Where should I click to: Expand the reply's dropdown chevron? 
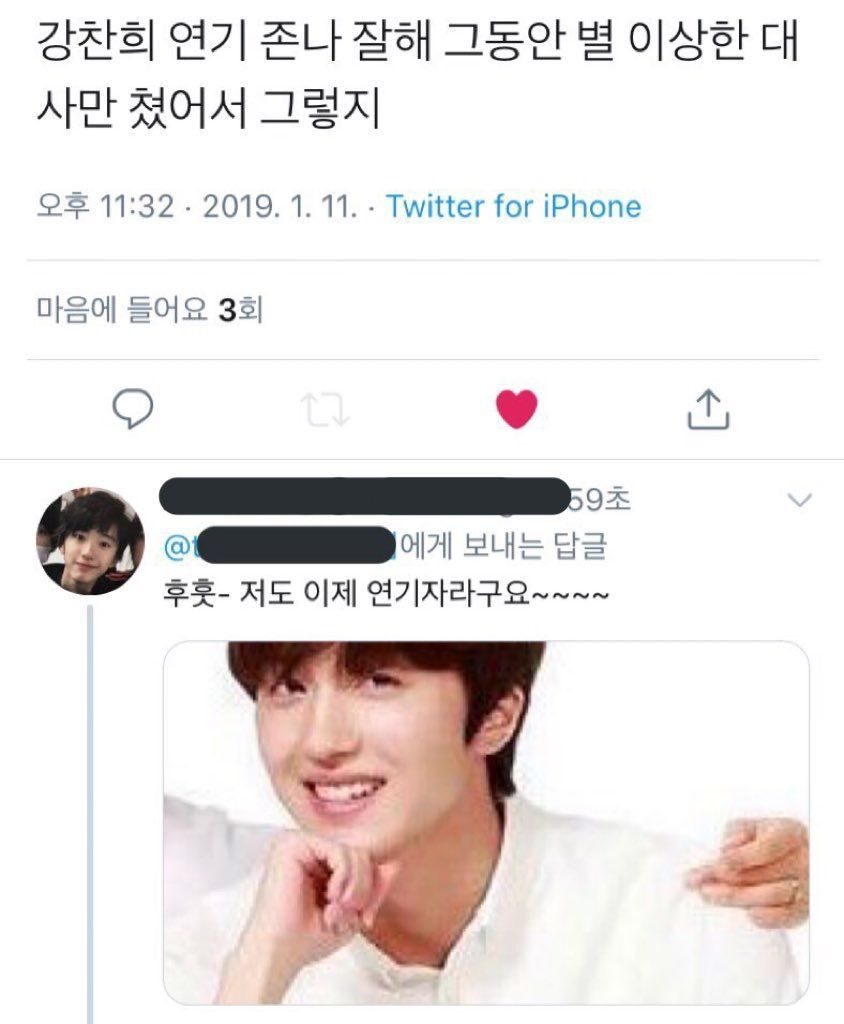(800, 500)
